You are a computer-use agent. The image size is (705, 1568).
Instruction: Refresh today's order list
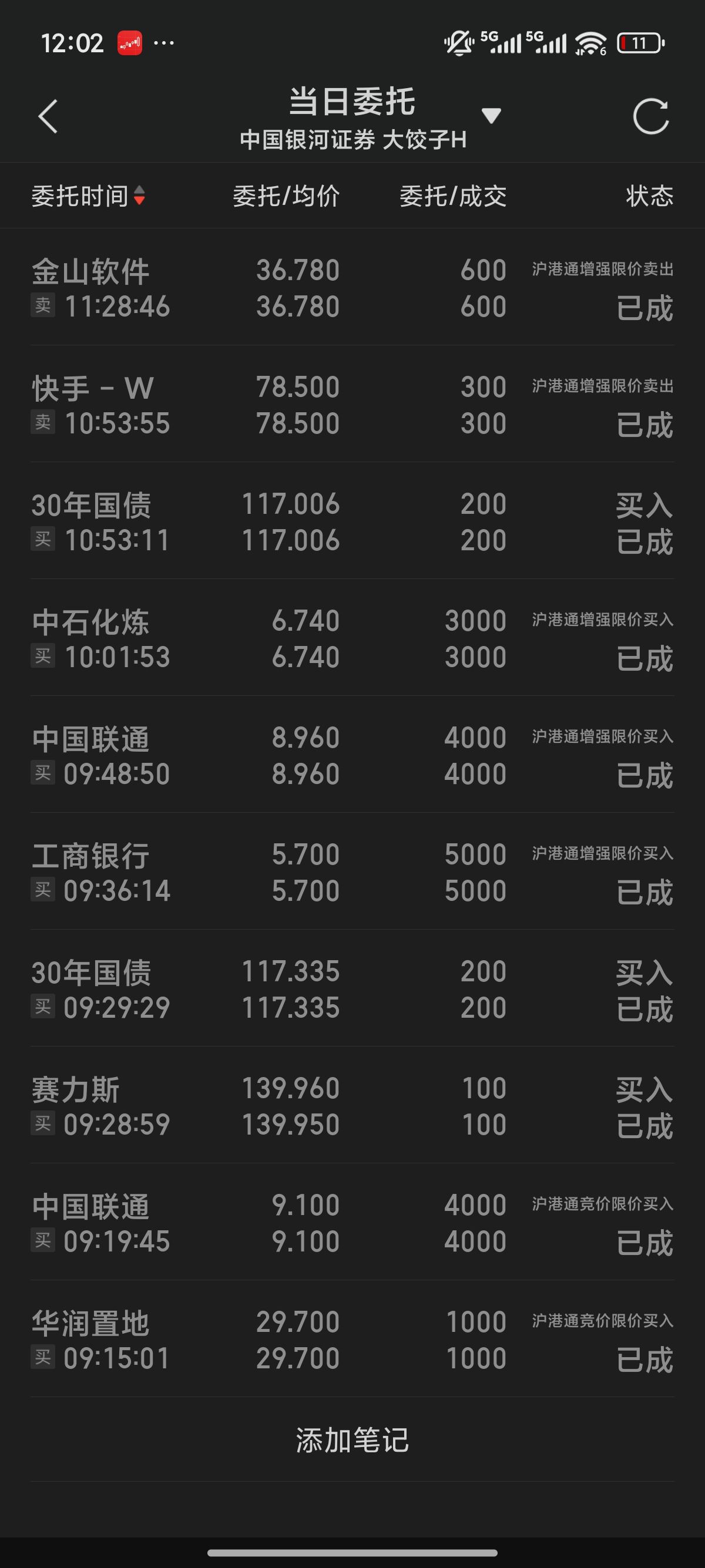click(x=651, y=116)
